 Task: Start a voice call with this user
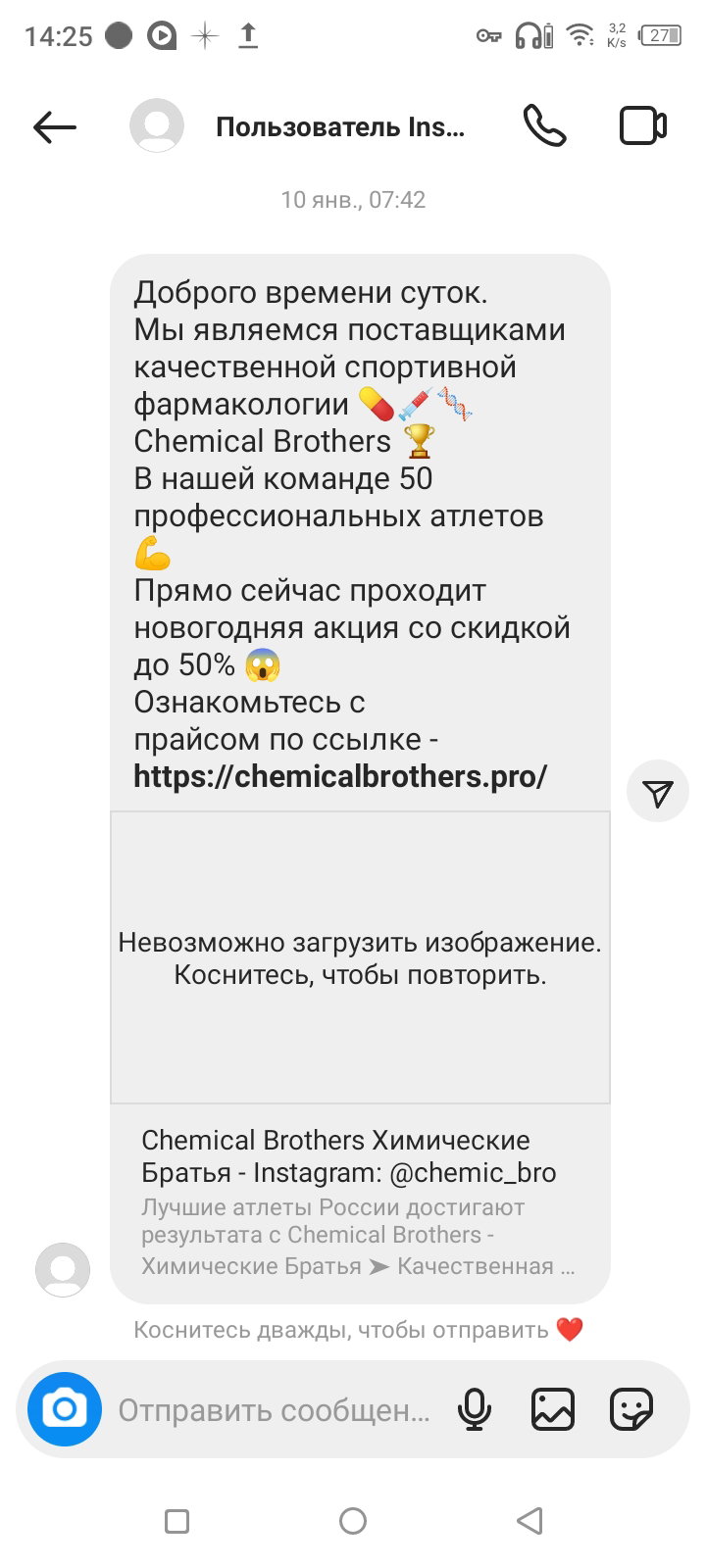point(544,125)
